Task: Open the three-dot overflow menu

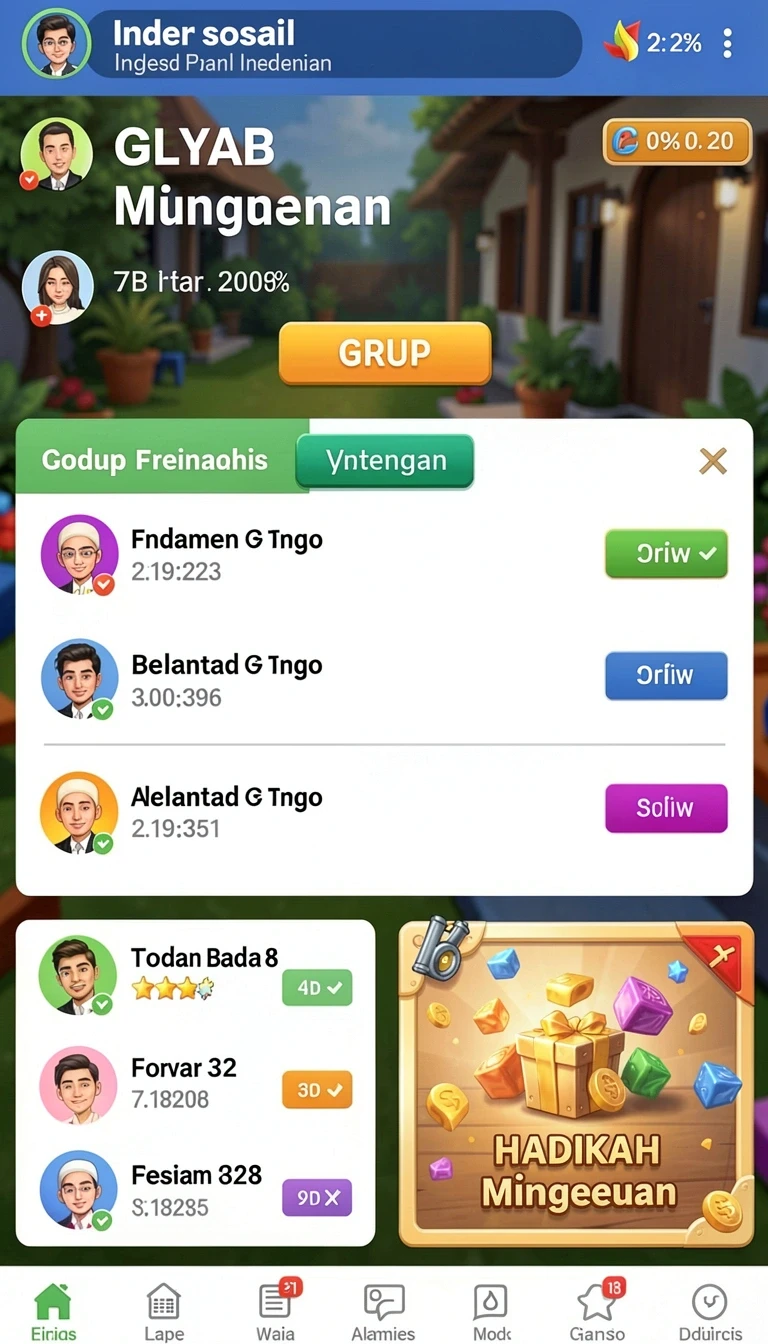Action: click(x=728, y=43)
